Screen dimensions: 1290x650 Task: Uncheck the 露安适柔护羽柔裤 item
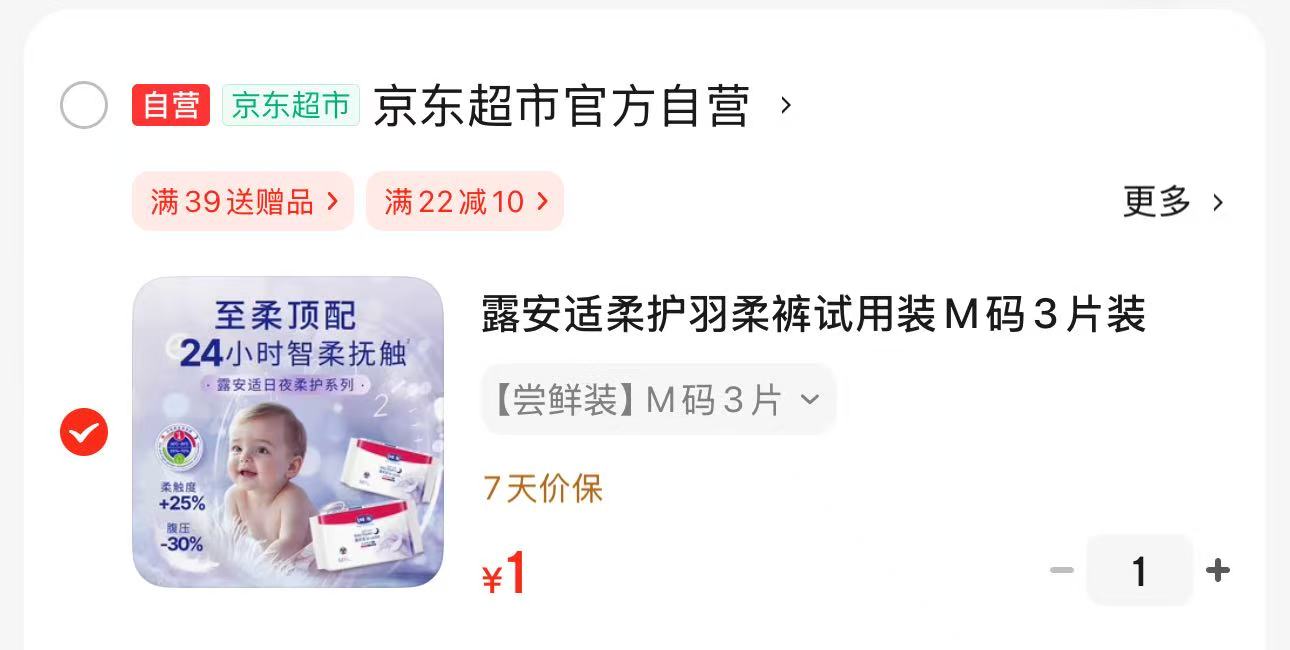[84, 432]
